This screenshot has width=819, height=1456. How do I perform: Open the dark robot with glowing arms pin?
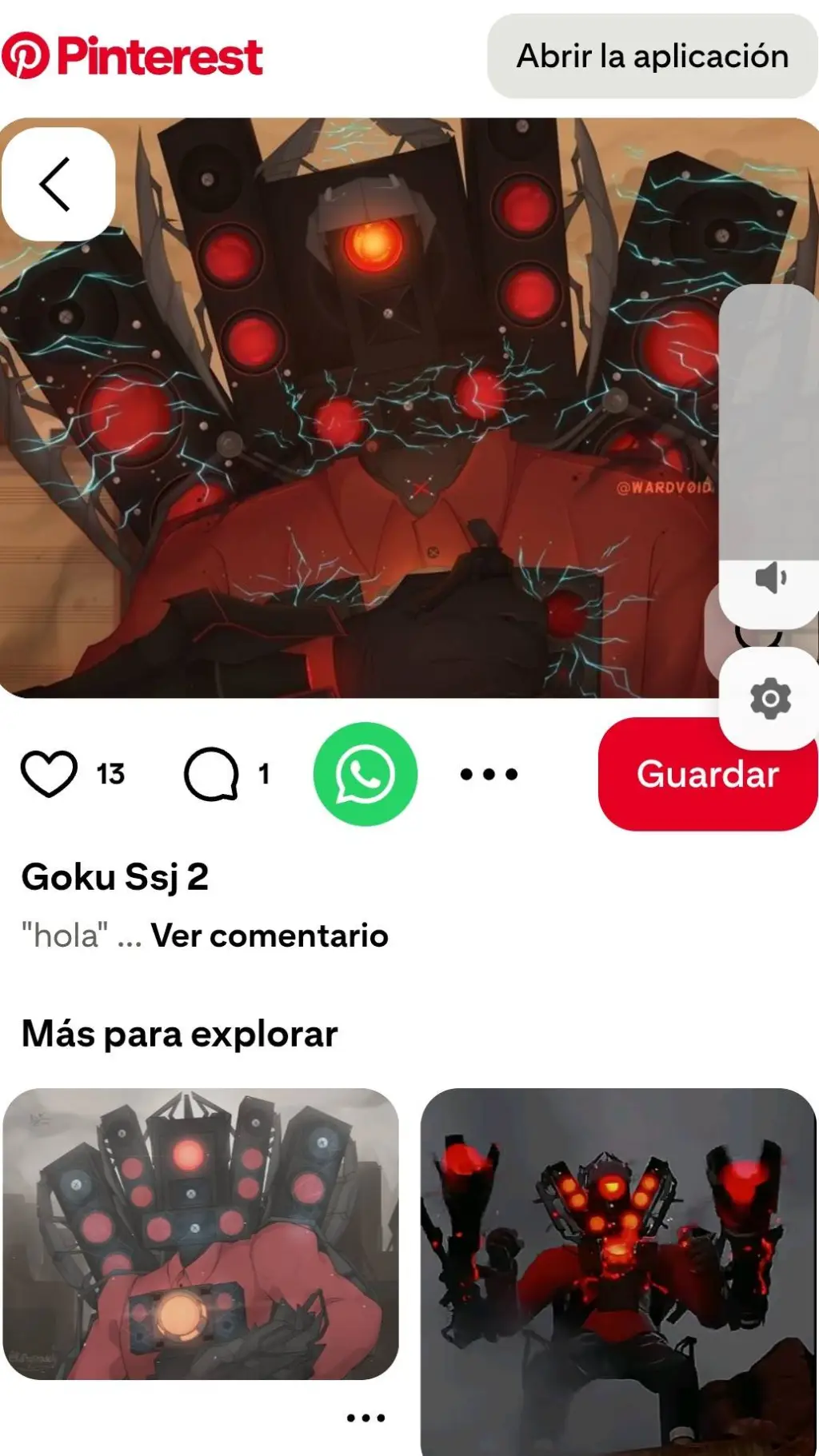[x=618, y=1271]
